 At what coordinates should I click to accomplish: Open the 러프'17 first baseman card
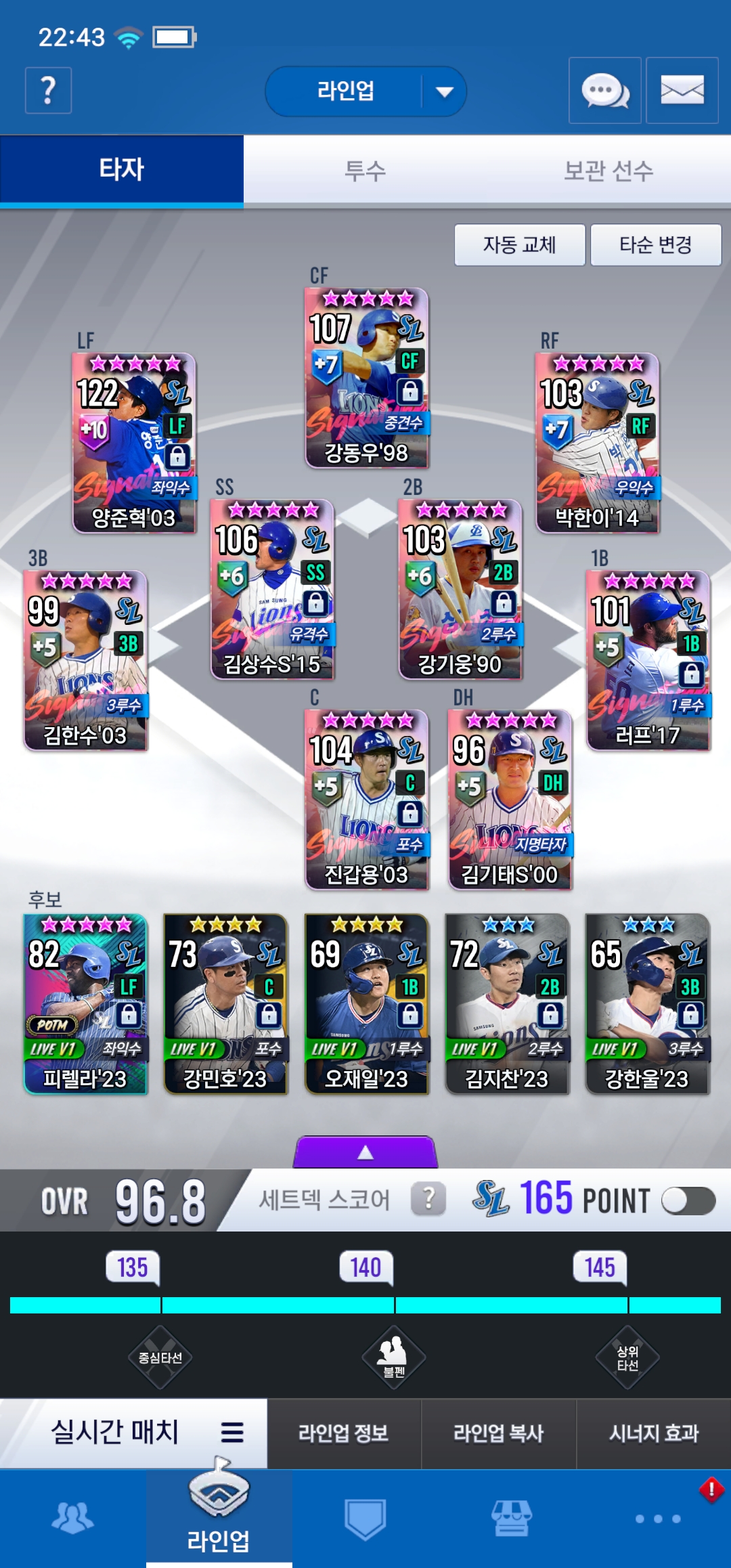pyautogui.click(x=648, y=661)
